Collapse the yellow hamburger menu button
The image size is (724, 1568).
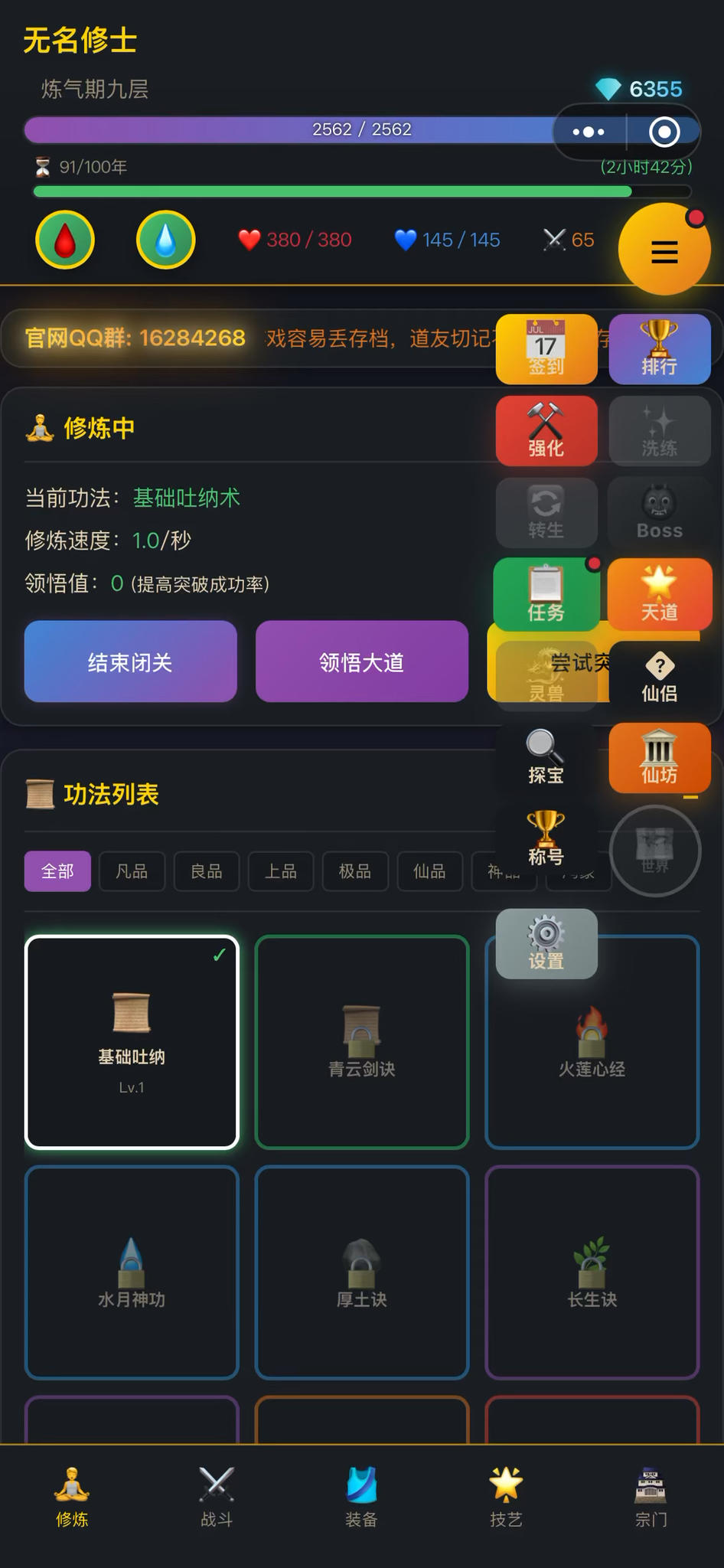(664, 250)
